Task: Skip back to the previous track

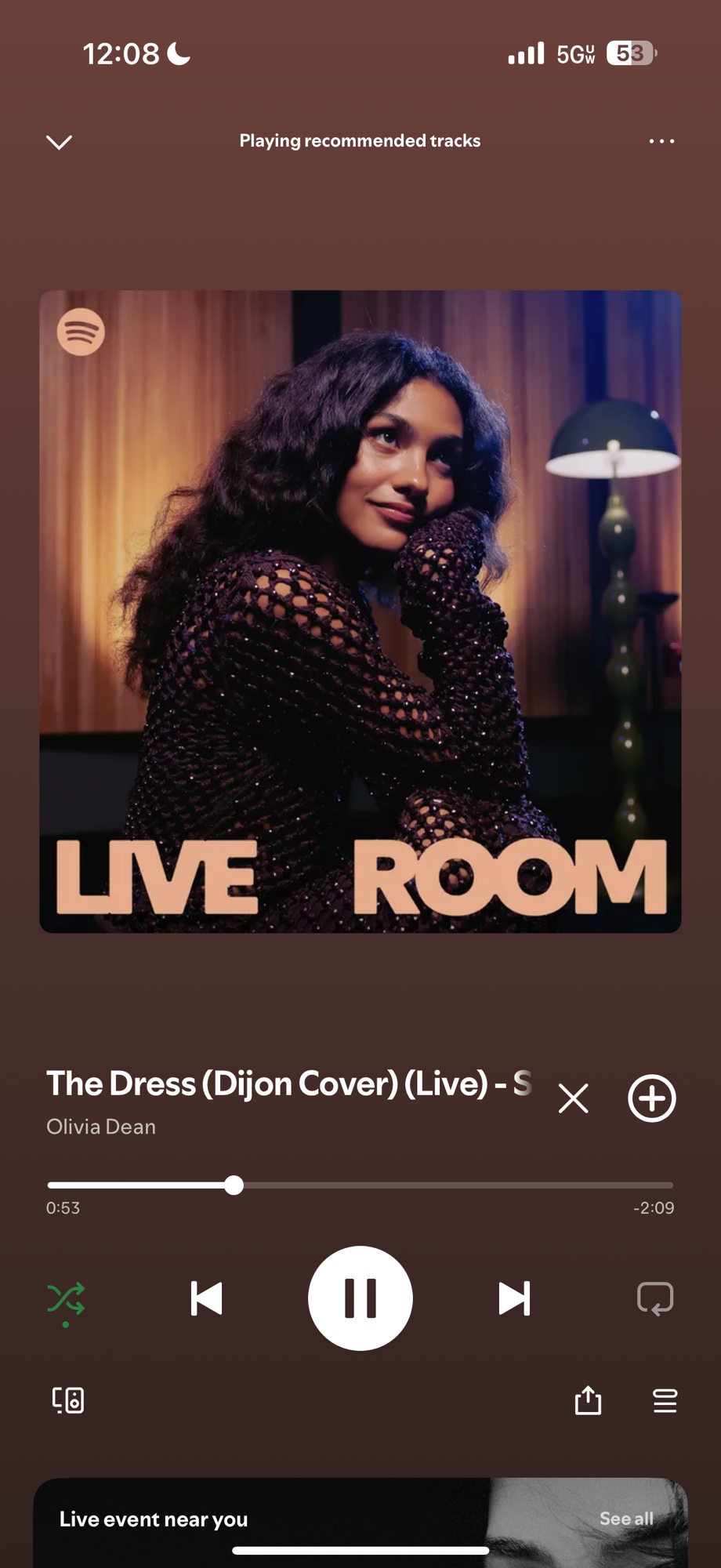Action: (x=207, y=1298)
